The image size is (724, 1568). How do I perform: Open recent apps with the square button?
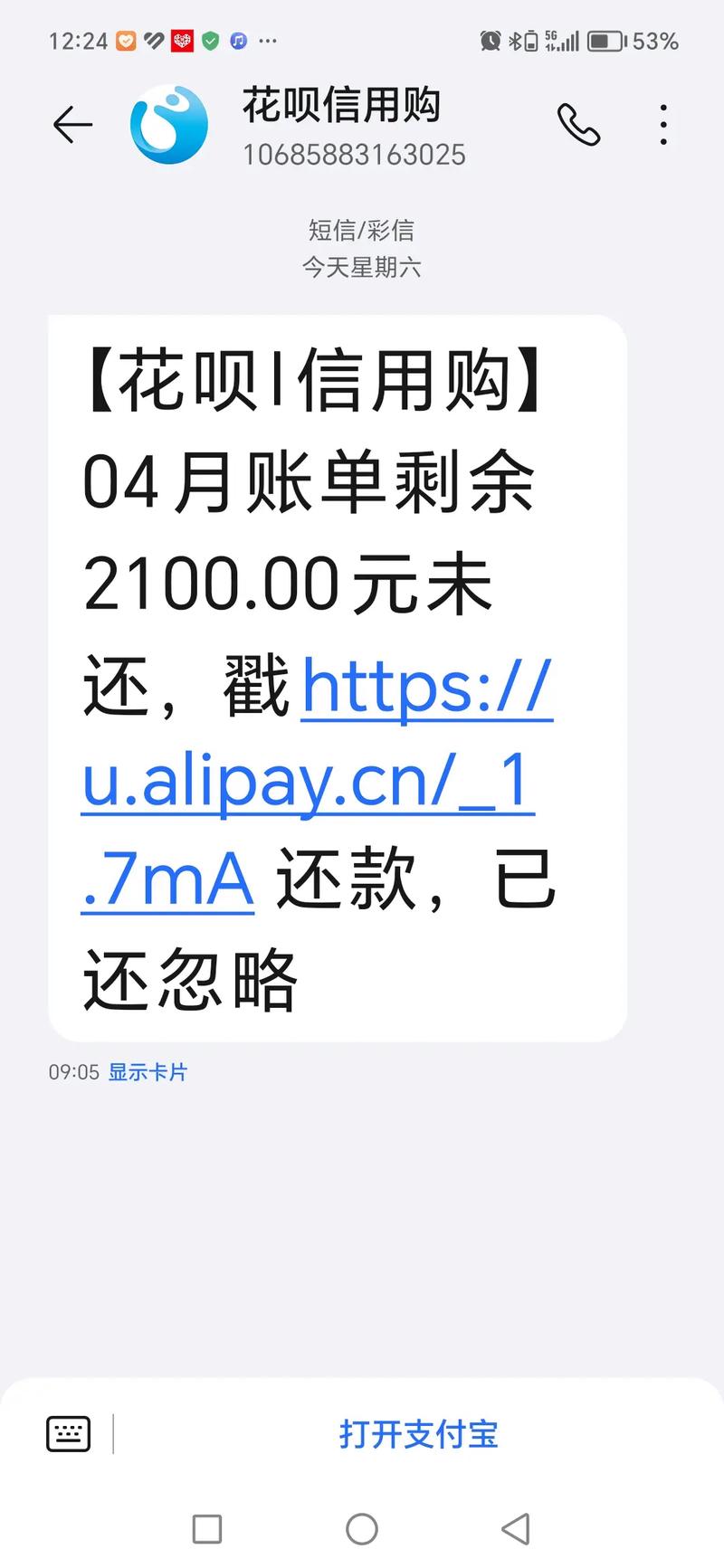click(x=206, y=1529)
